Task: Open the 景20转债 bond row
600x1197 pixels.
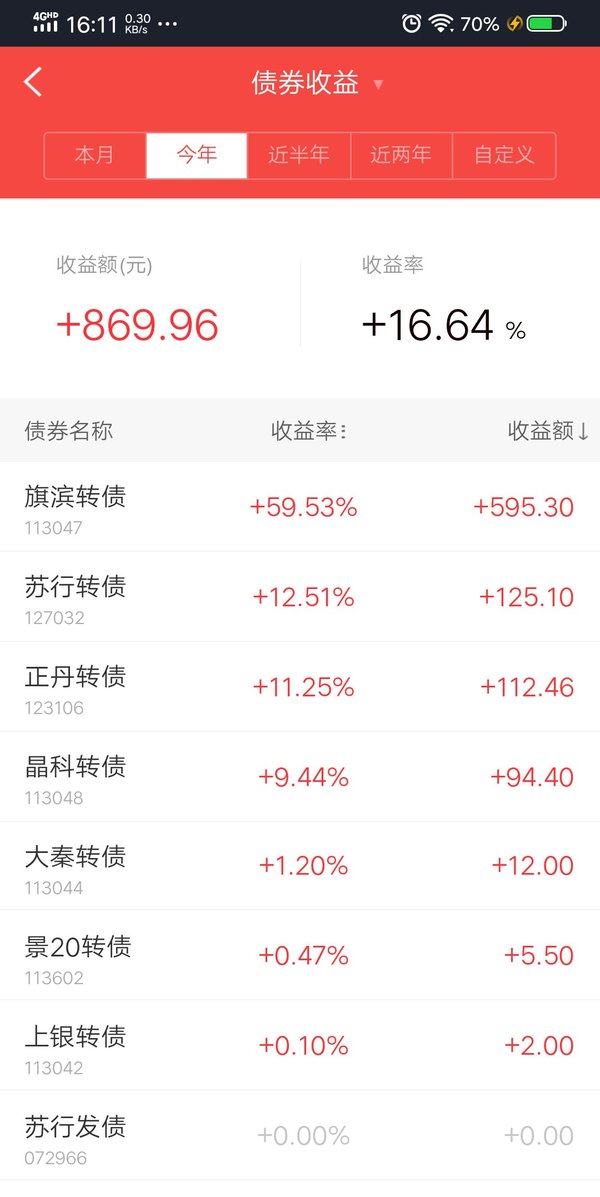Action: [300, 955]
